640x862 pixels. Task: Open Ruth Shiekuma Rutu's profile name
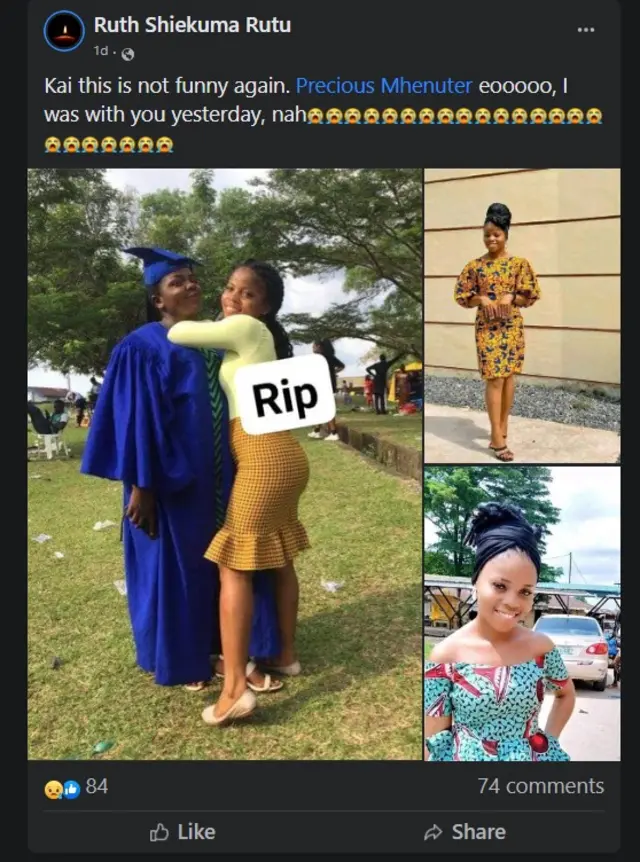(192, 24)
